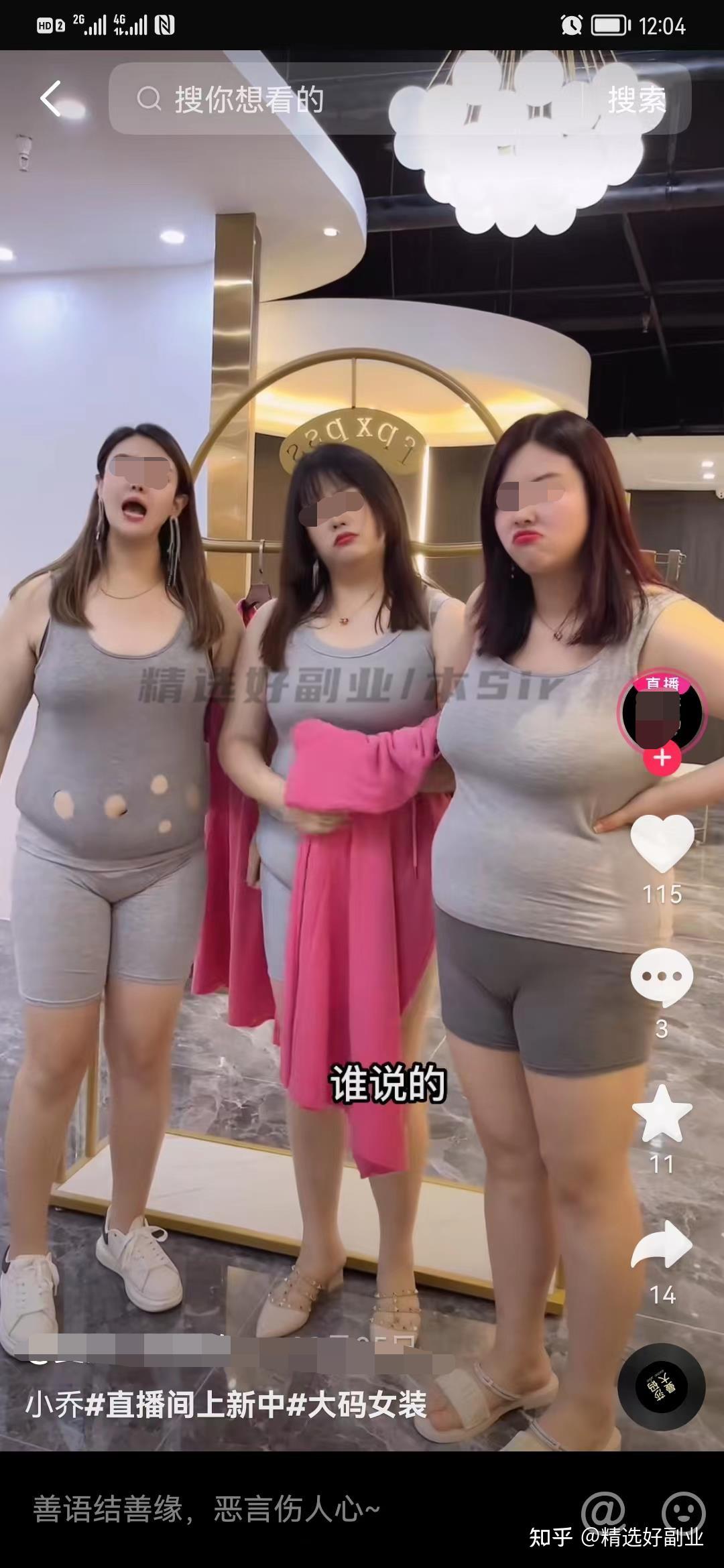Go back using the top-left arrow

pyautogui.click(x=51, y=99)
